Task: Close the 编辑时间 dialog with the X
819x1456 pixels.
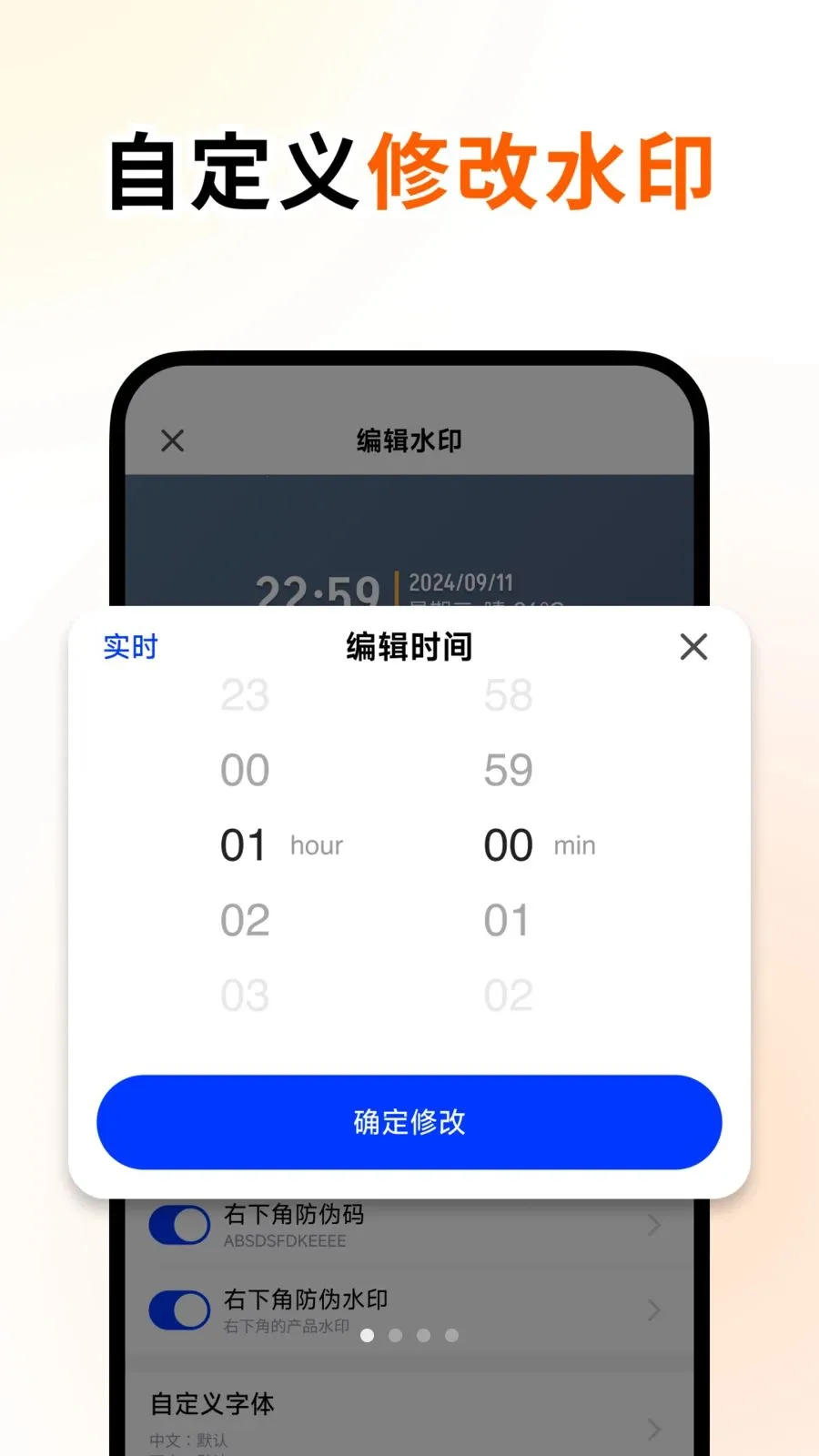Action: pos(694,647)
